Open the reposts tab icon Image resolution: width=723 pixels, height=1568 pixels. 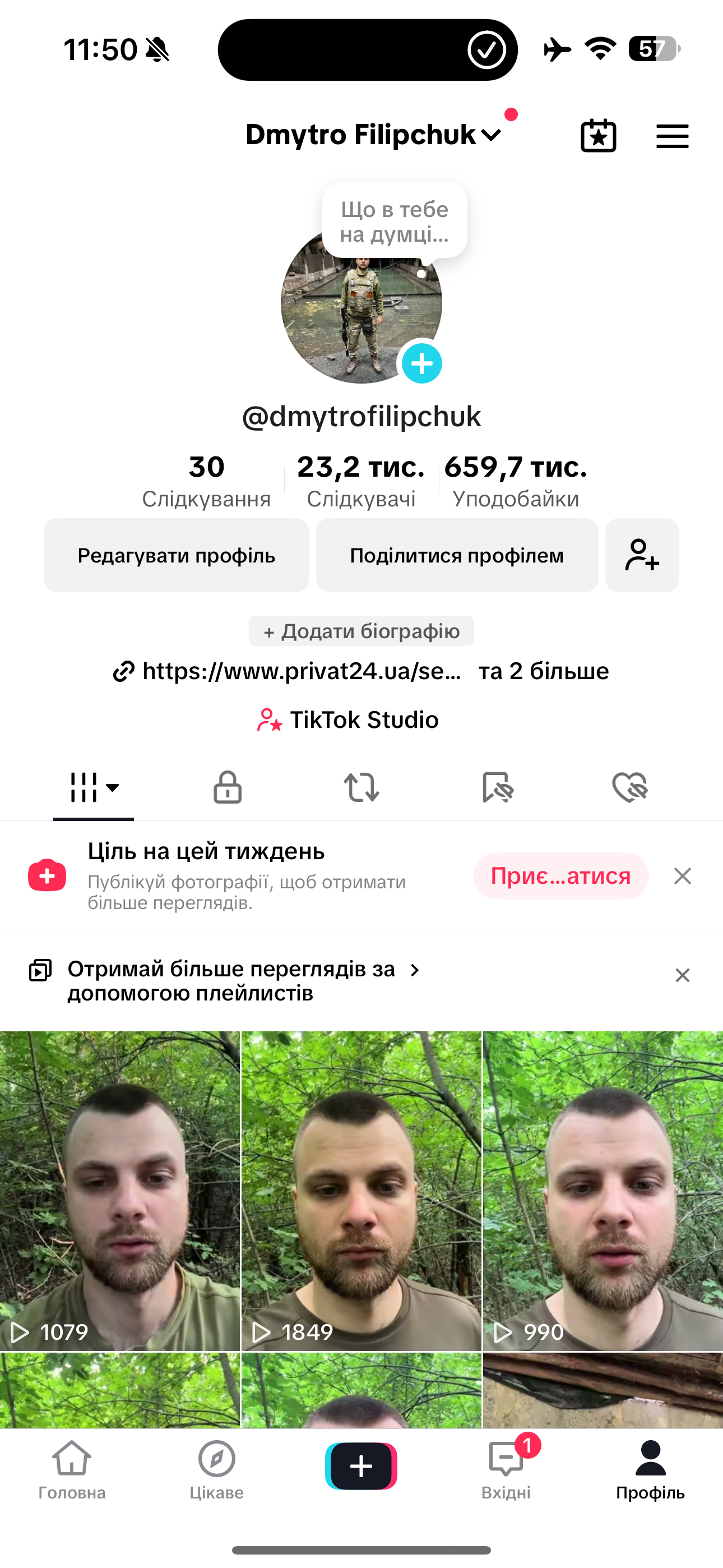click(x=361, y=787)
